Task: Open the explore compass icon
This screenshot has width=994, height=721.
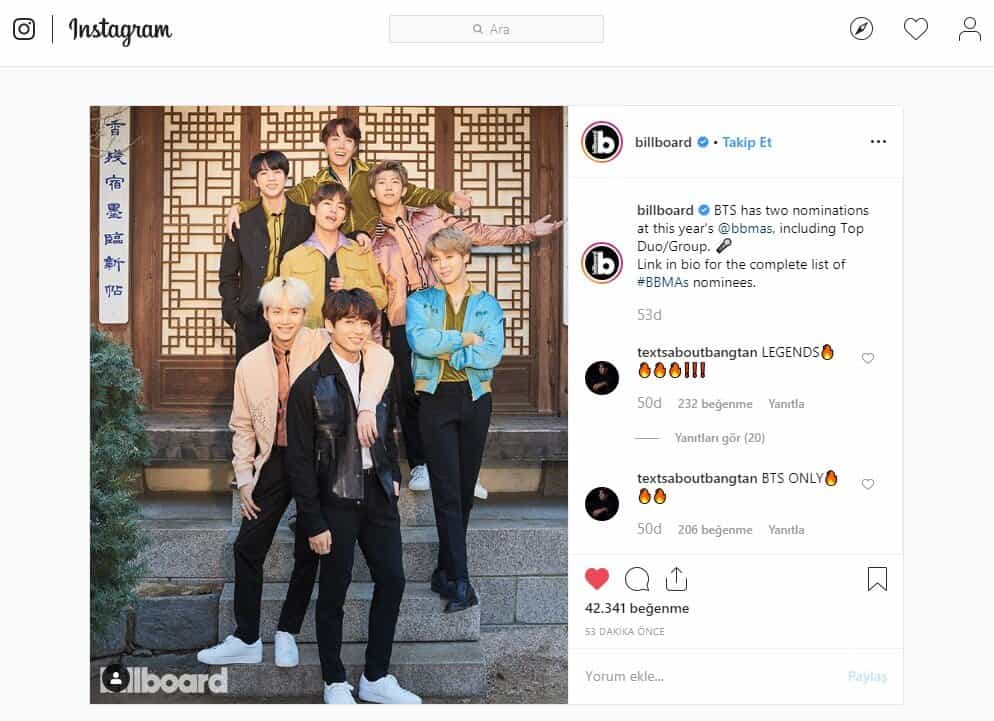Action: click(x=861, y=29)
